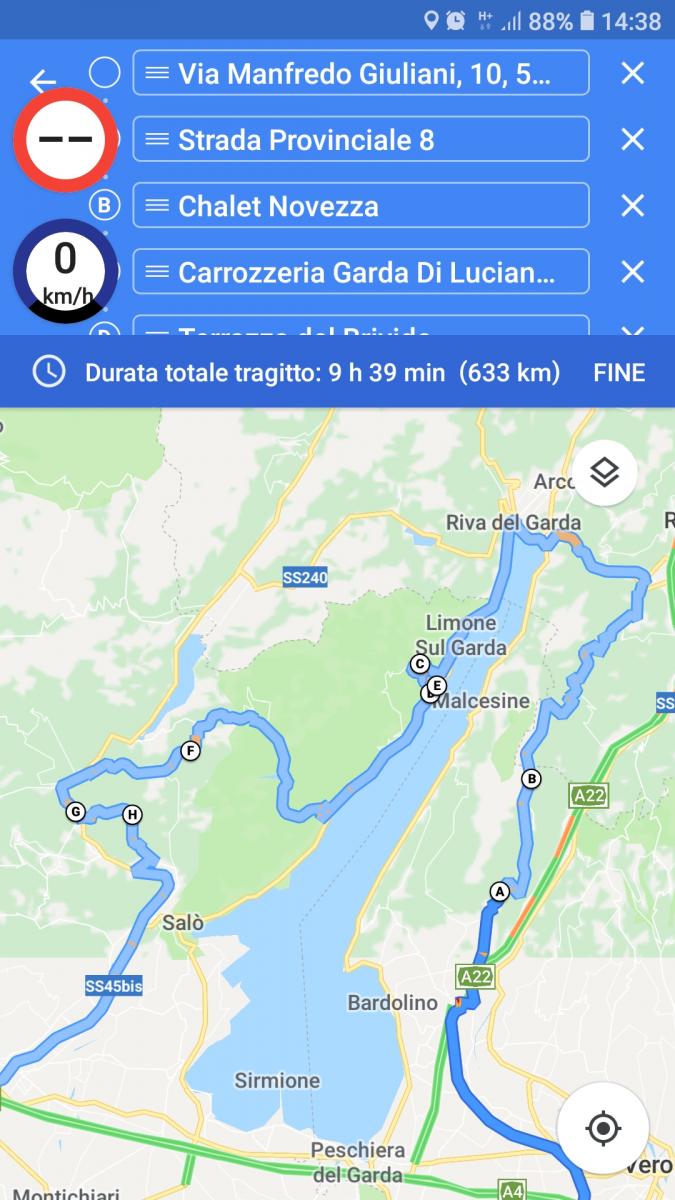
Task: Delete the Chalet Novezza stop
Action: pyautogui.click(x=632, y=206)
